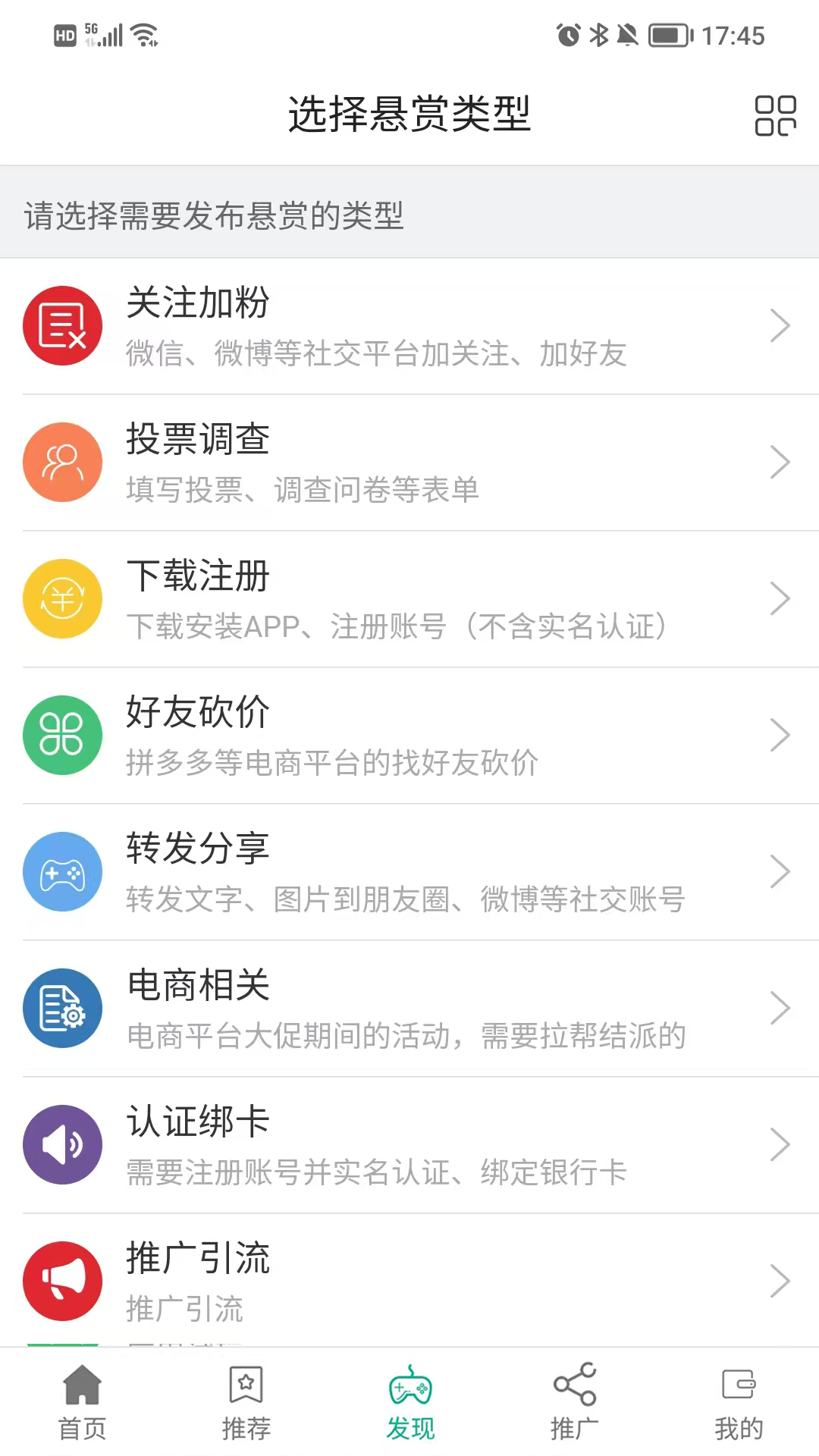
Task: Select the 关注加粉 red icon
Action: [x=63, y=325]
